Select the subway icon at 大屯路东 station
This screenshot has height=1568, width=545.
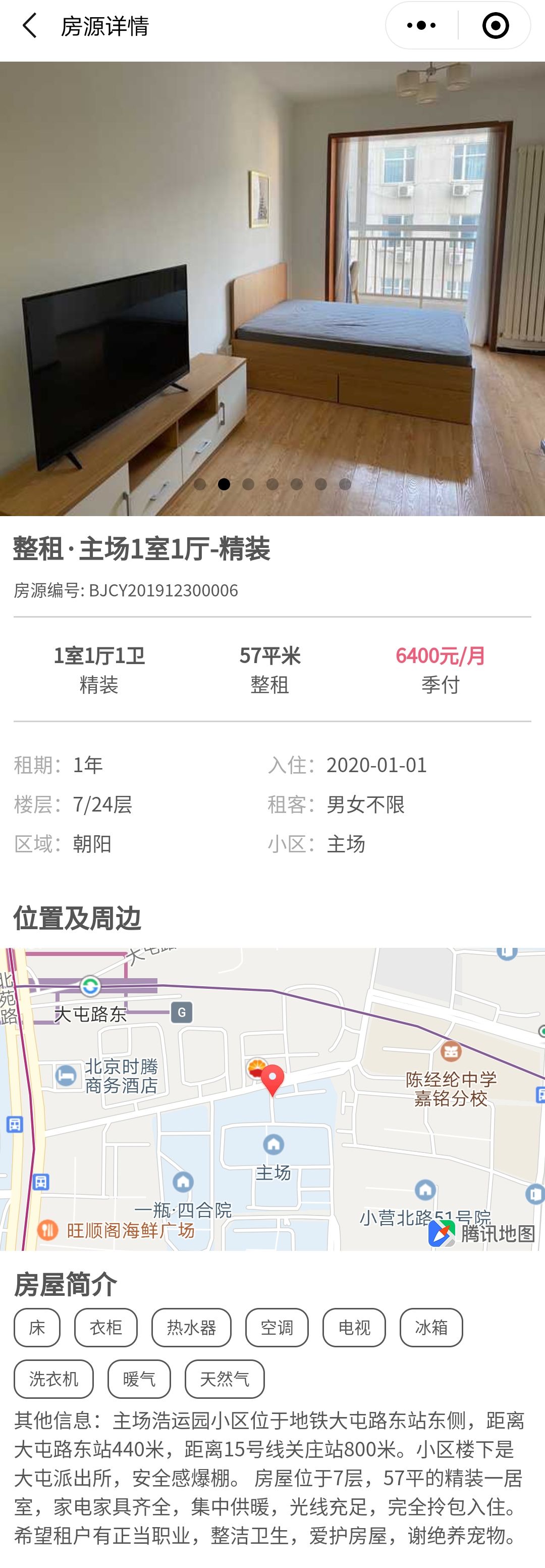click(90, 986)
